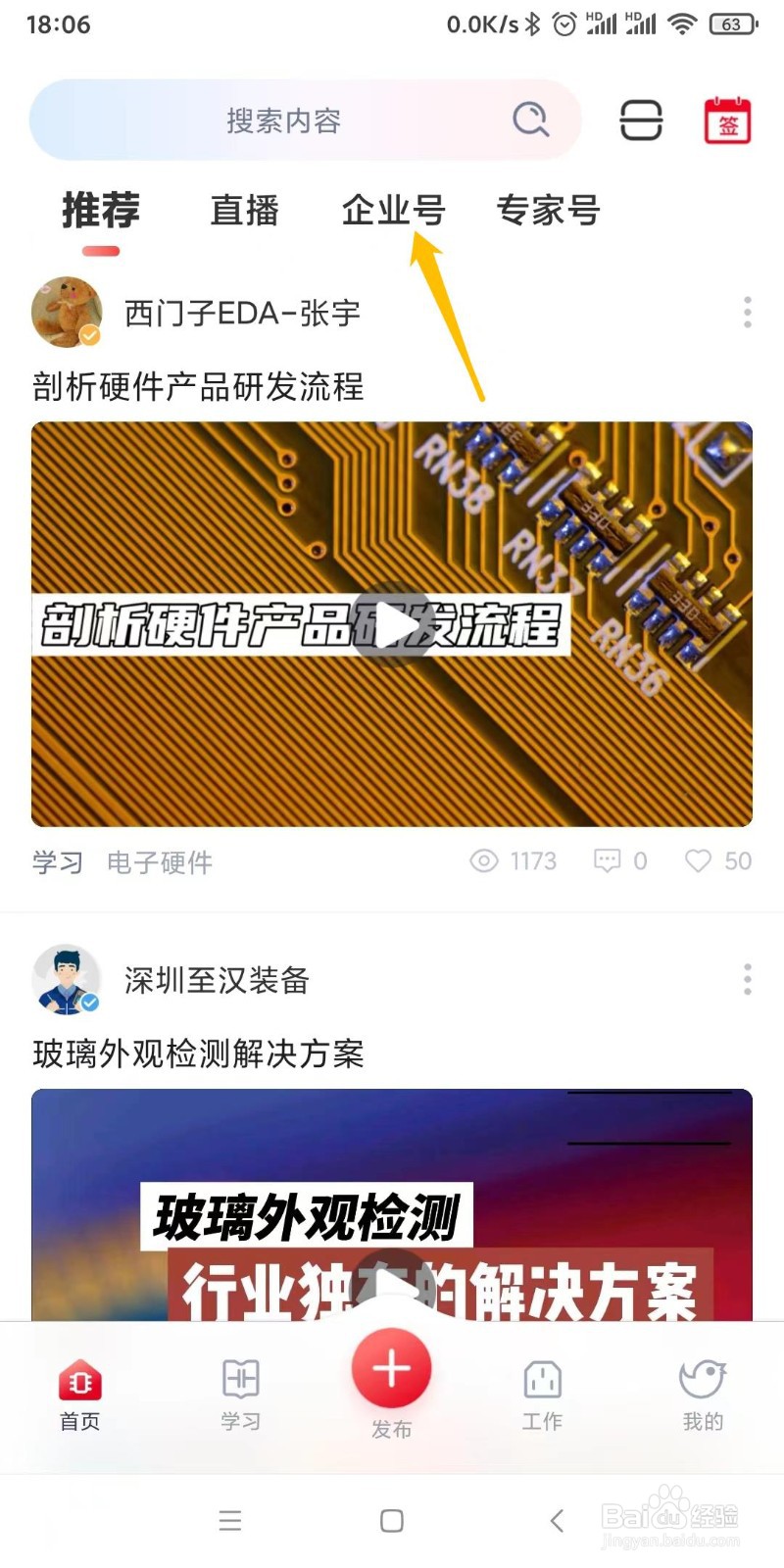The width and height of the screenshot is (784, 1568).
Task: Open Android recent apps button
Action: [x=229, y=1521]
